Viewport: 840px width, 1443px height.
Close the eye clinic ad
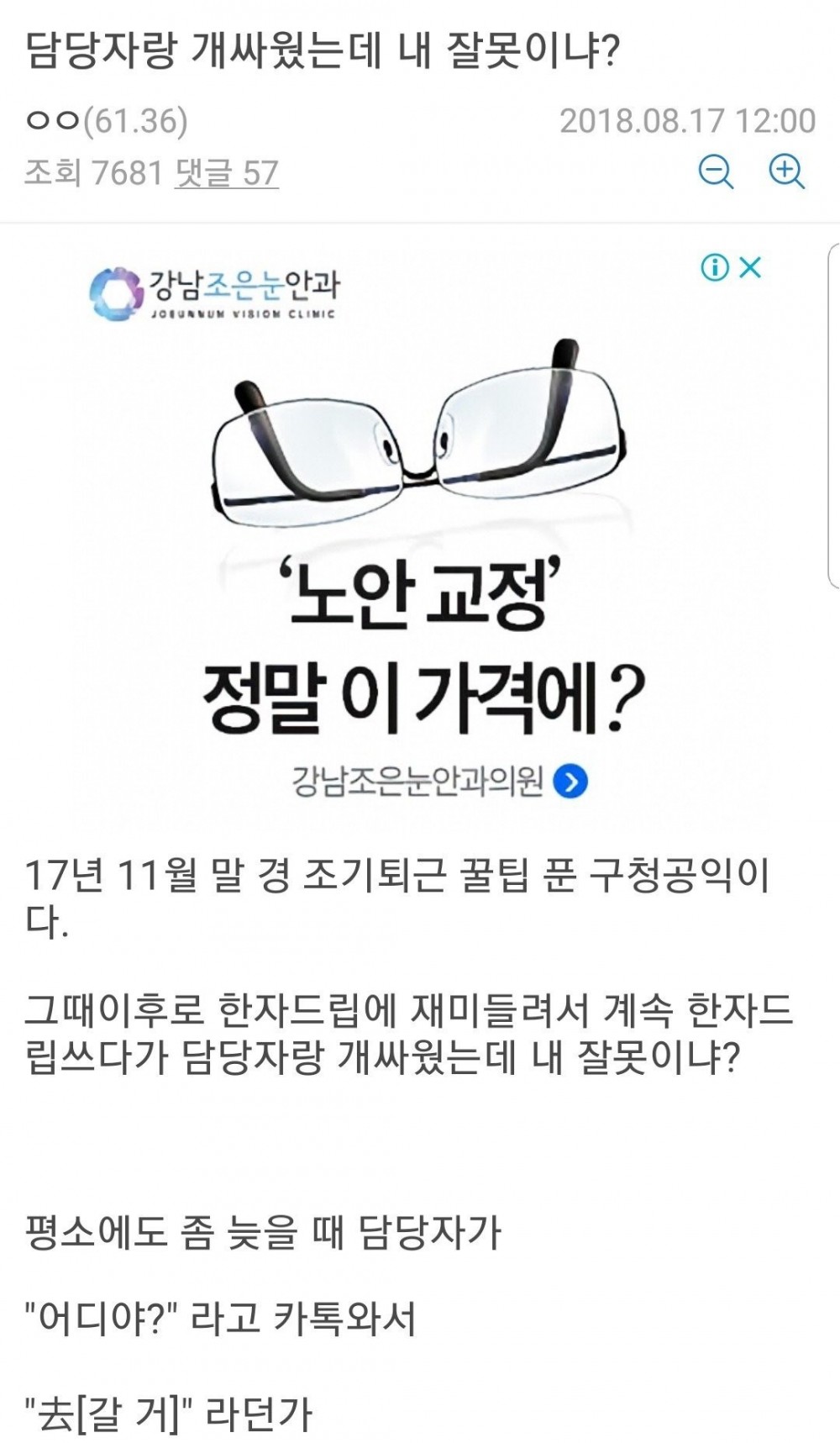click(x=750, y=267)
